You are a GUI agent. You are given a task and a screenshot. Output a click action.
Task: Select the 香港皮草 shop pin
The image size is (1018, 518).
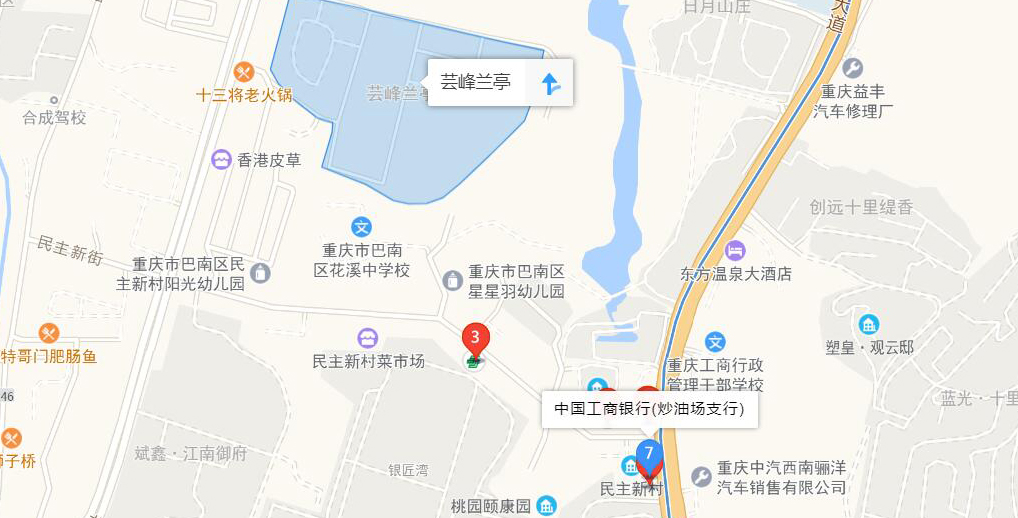(x=221, y=159)
